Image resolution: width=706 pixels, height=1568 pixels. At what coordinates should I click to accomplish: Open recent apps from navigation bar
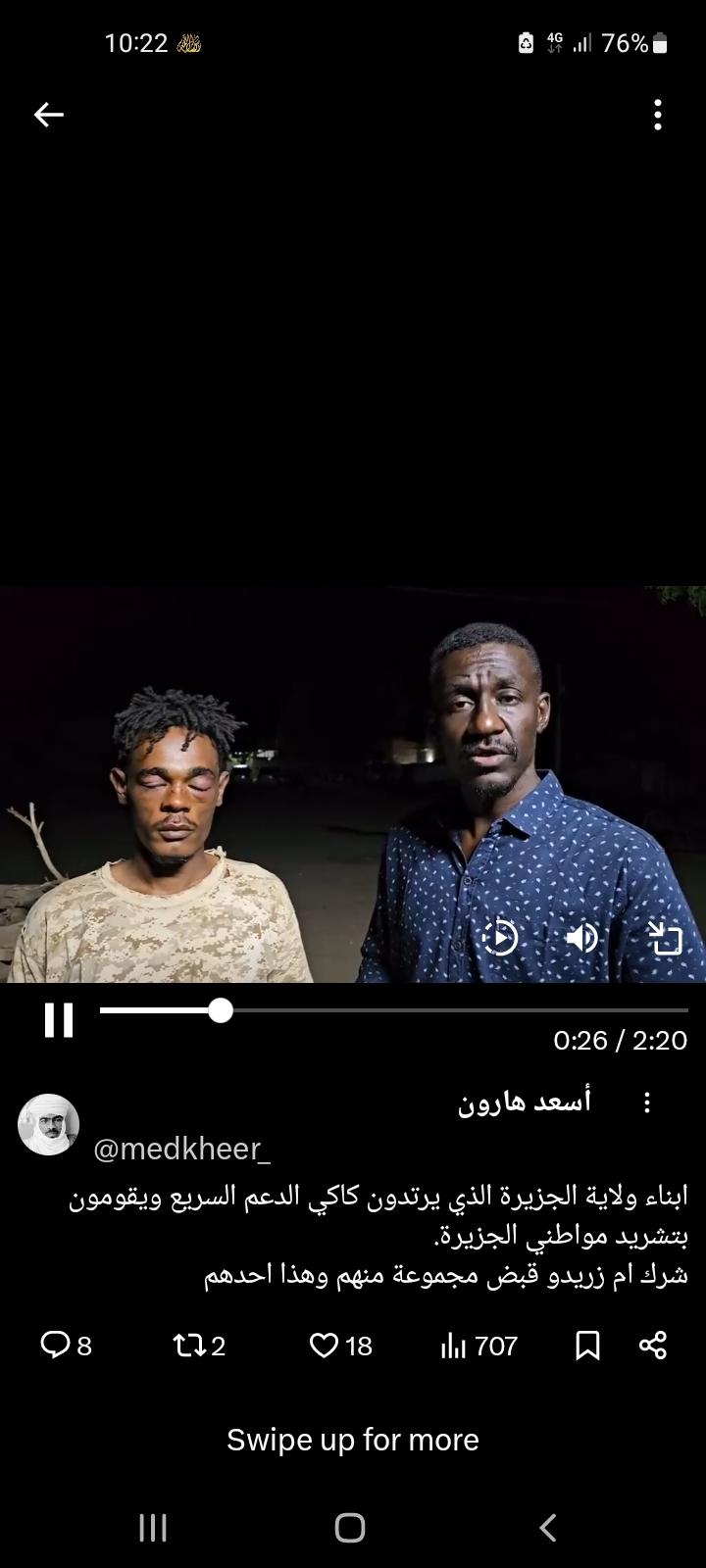pyautogui.click(x=153, y=1527)
